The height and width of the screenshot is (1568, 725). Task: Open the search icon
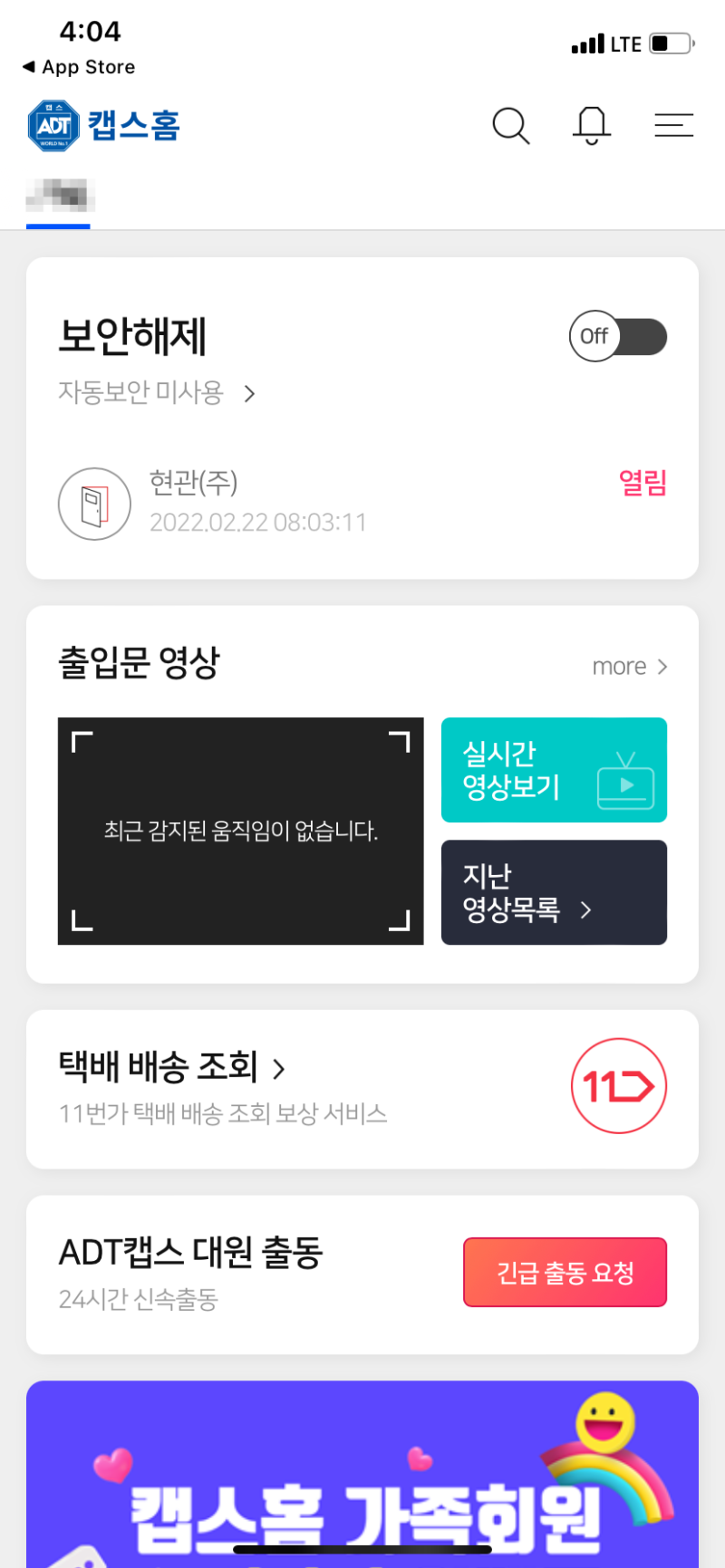(x=510, y=126)
